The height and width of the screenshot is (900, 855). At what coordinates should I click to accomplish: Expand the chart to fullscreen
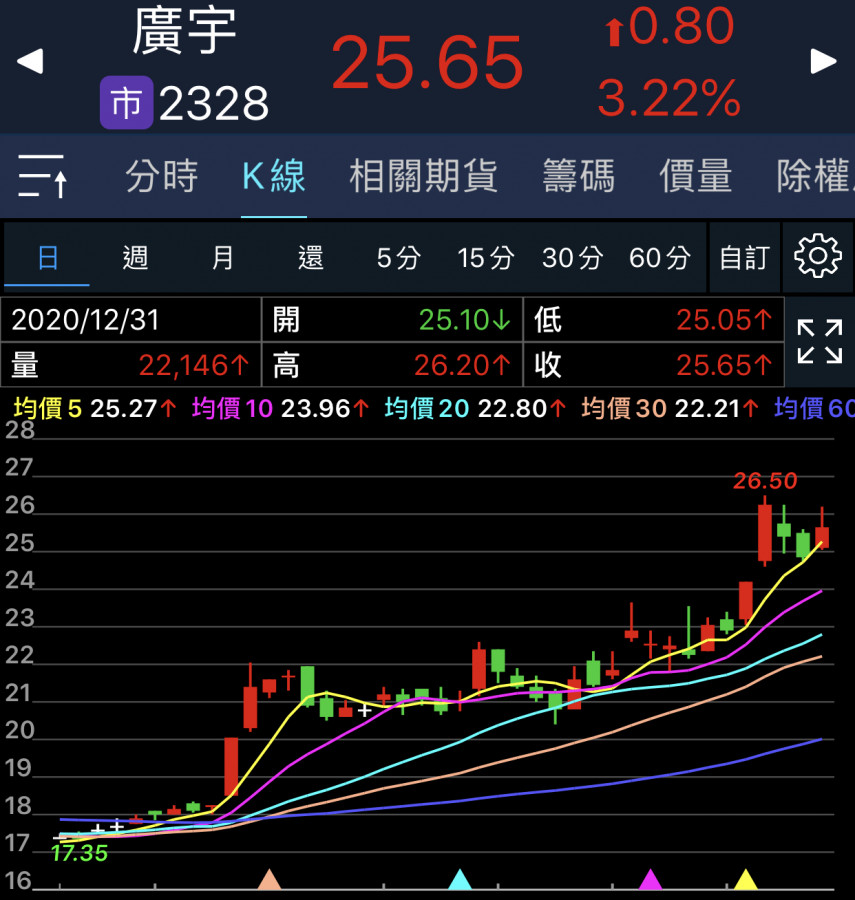[820, 342]
